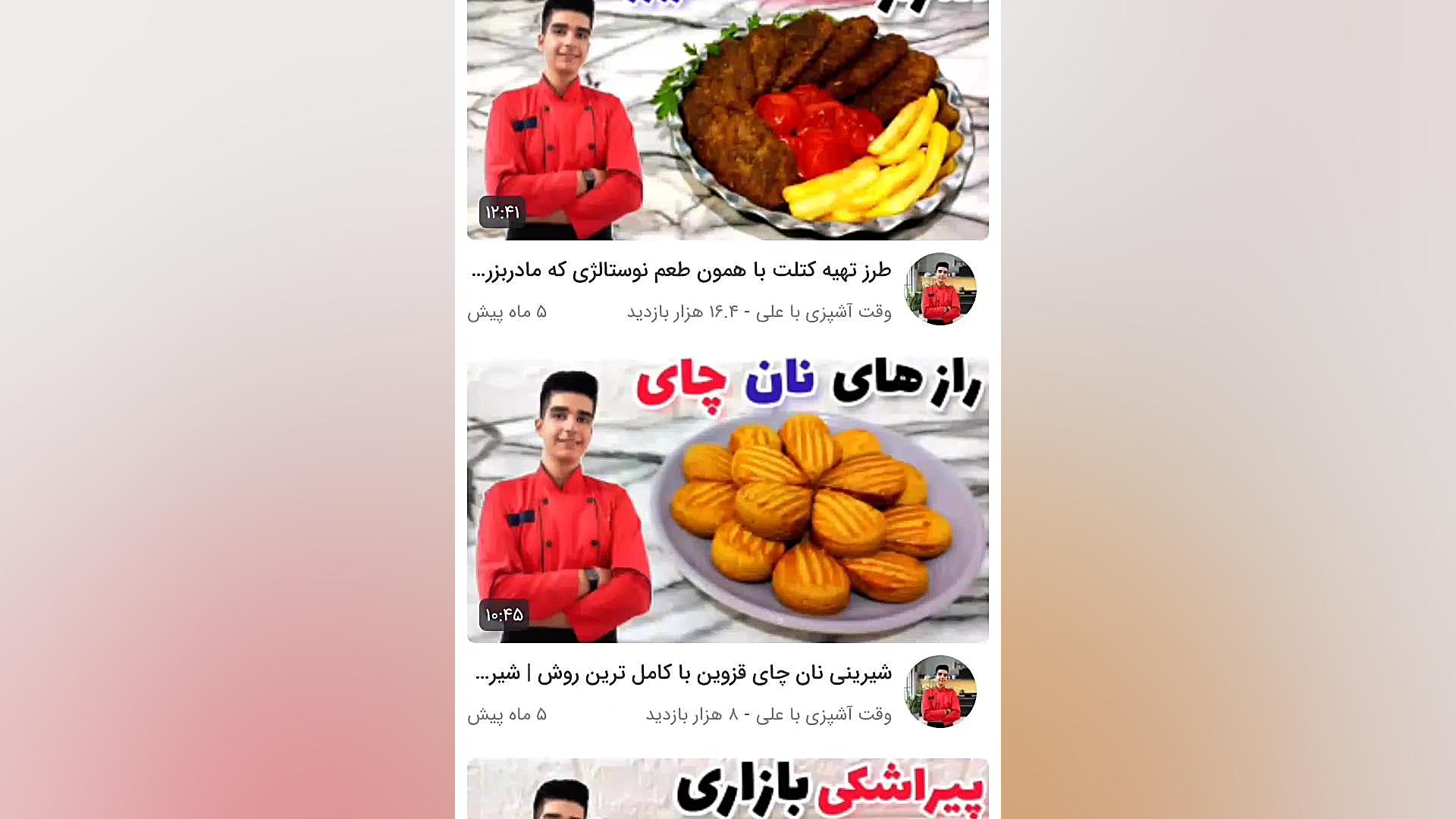Screen dimensions: 1456x819
Task: Open the cutlet recipe video thumbnail
Action: coord(728,121)
